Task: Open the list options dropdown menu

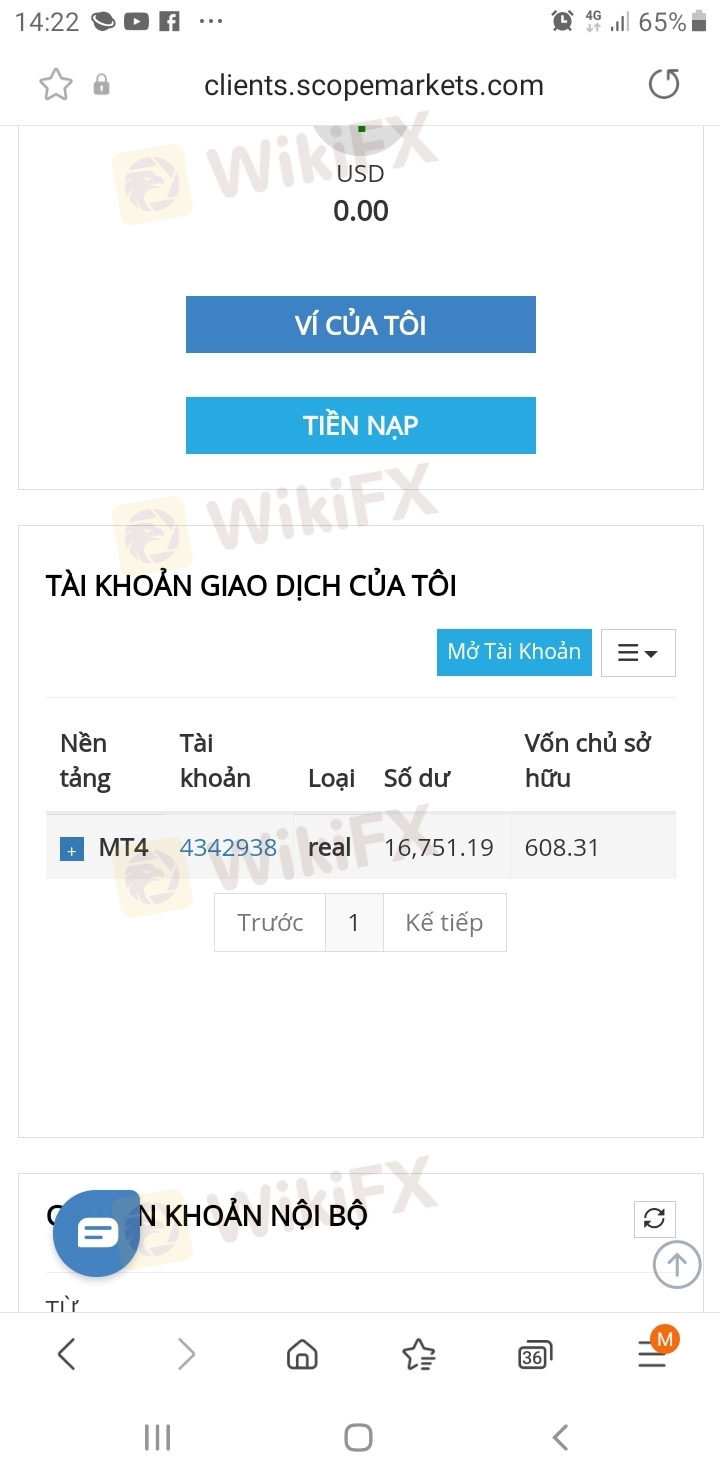Action: click(x=638, y=653)
